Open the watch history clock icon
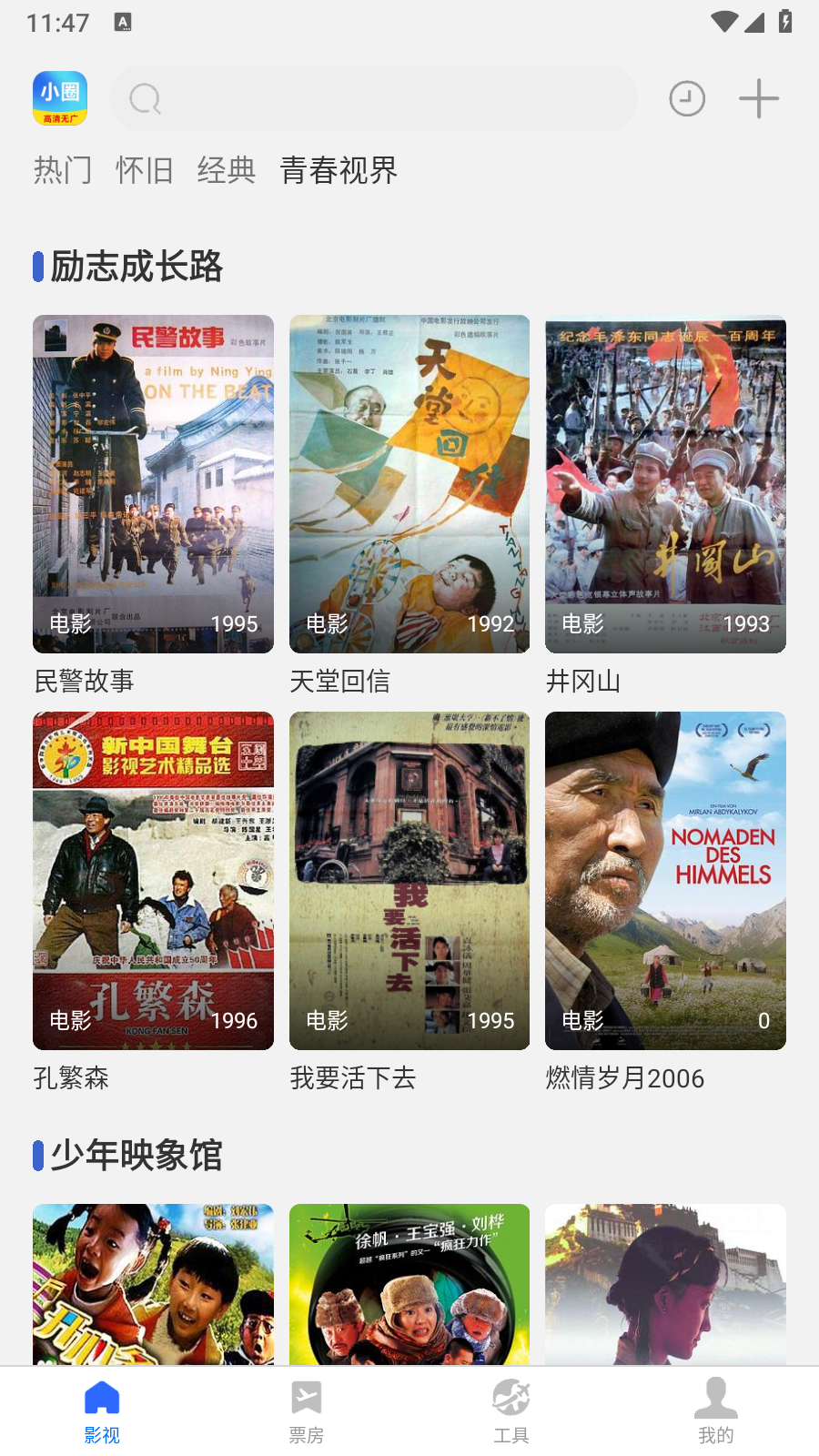Image resolution: width=819 pixels, height=1456 pixels. (x=687, y=98)
